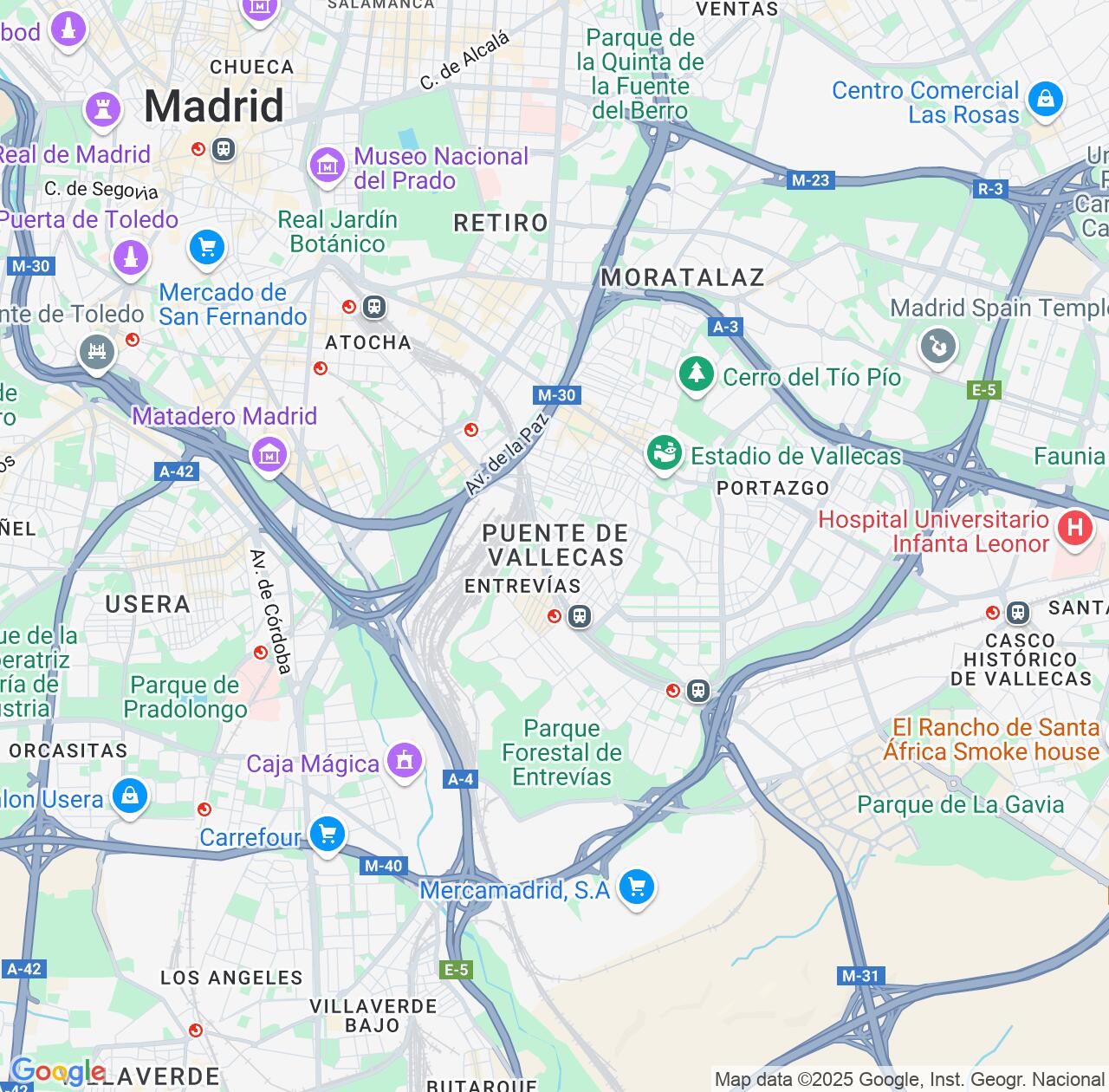Image resolution: width=1109 pixels, height=1092 pixels.
Task: Open El Rancho de Santa África Smoke house
Action: [x=990, y=739]
